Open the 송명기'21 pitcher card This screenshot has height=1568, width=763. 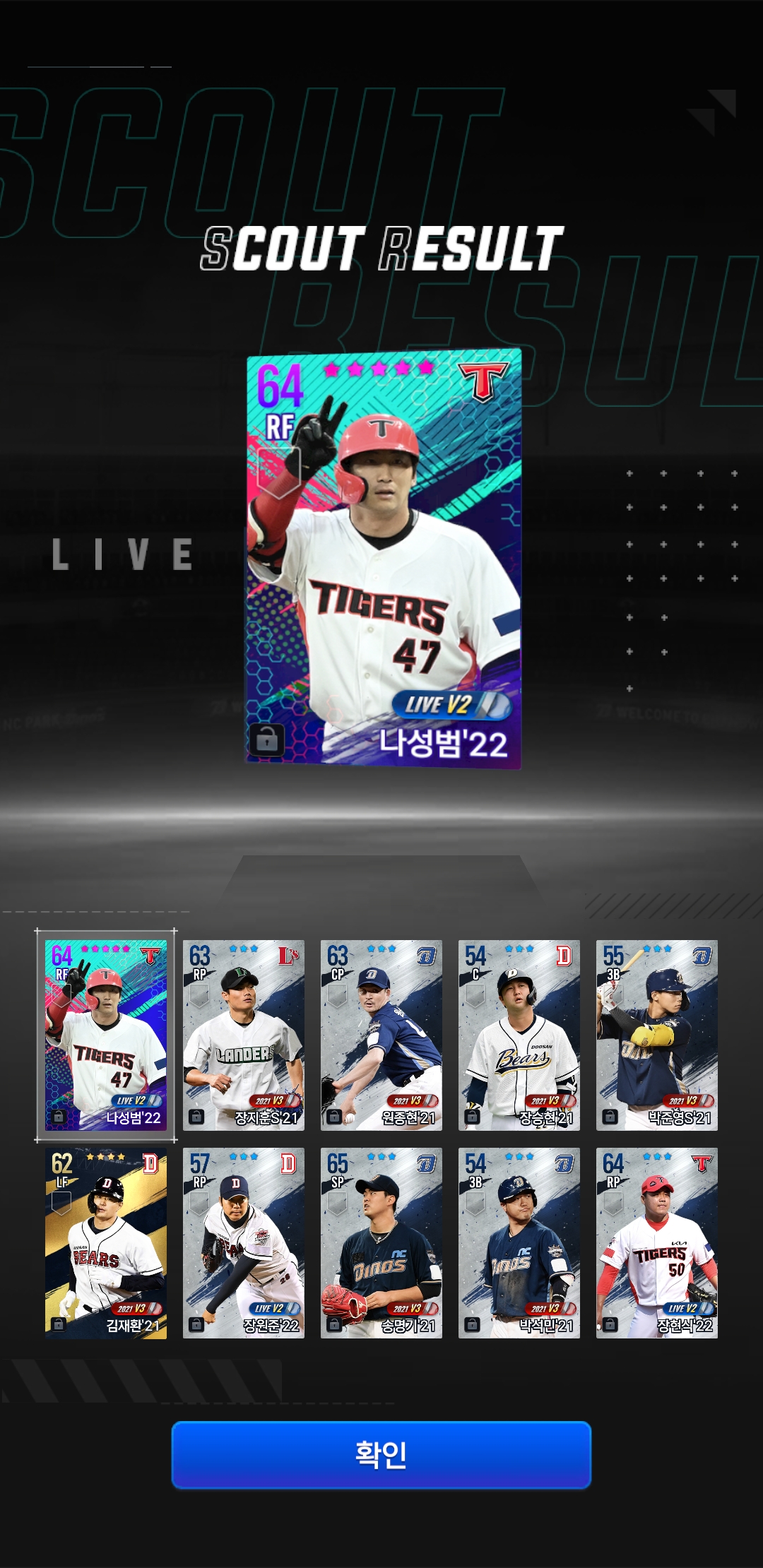pos(381,1243)
